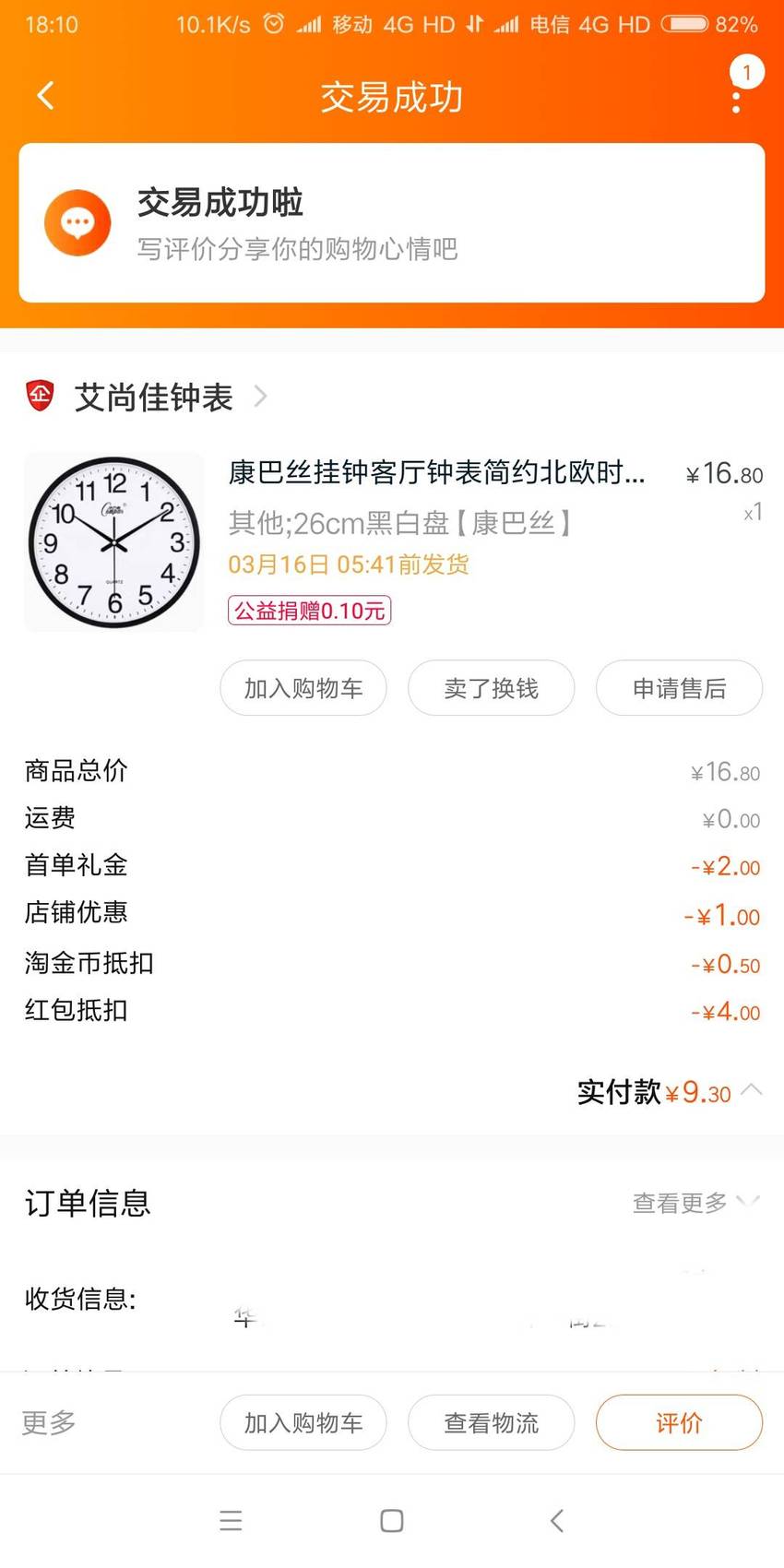Viewport: 784px width, 1568px height.
Task: Write a review with the 评价 button
Action: [680, 1422]
